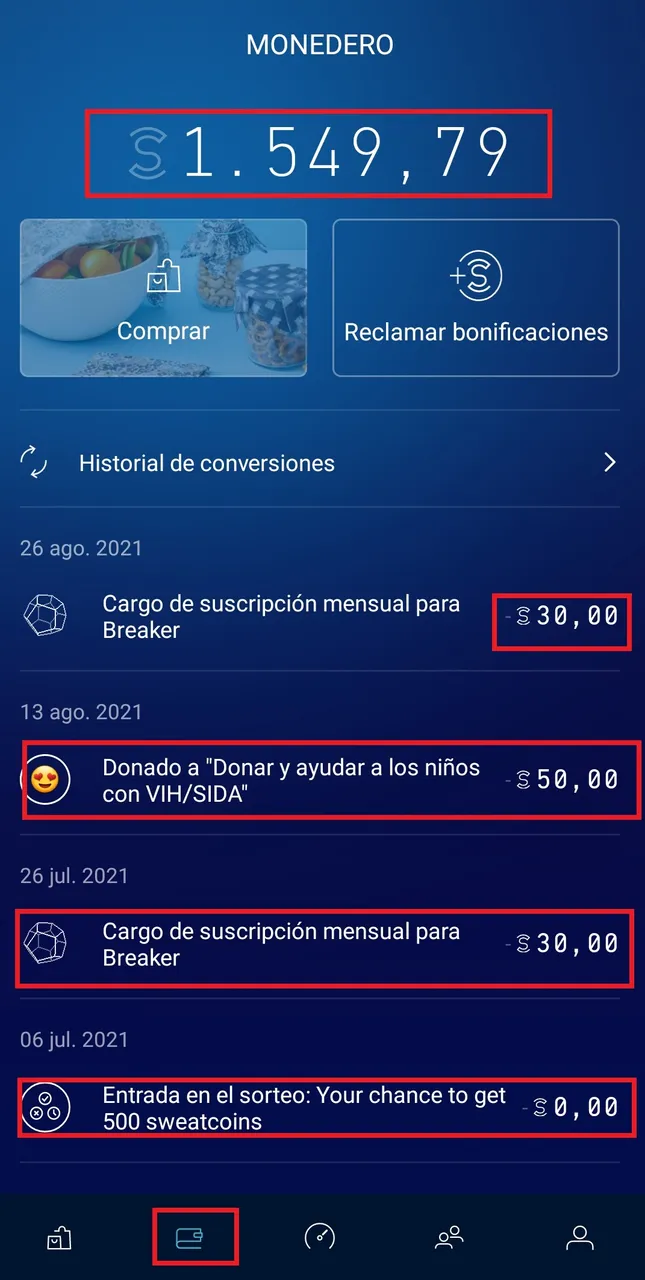Open Historial de conversiones
645x1280 pixels.
coord(322,463)
